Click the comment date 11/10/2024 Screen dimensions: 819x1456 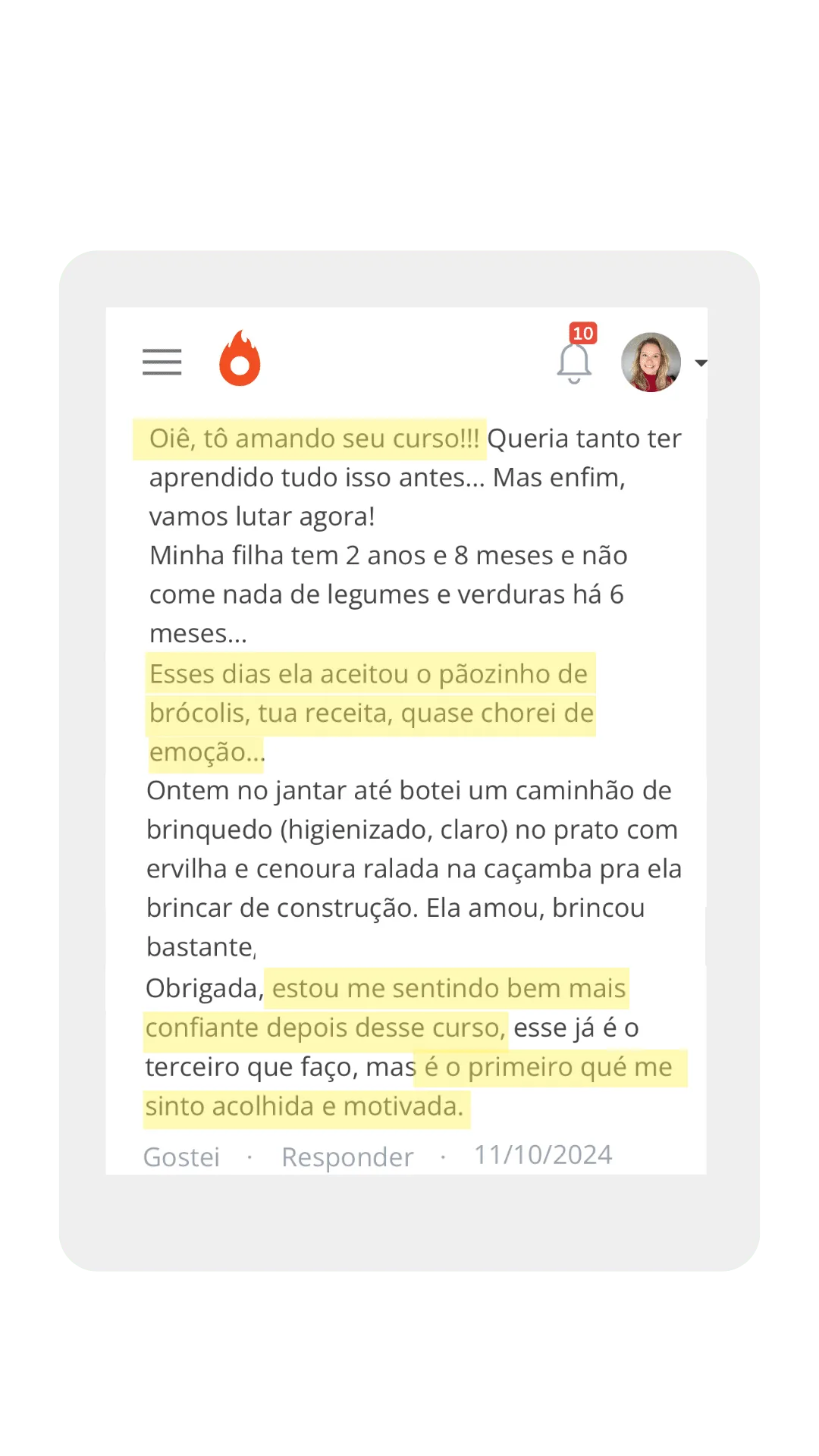[543, 1154]
